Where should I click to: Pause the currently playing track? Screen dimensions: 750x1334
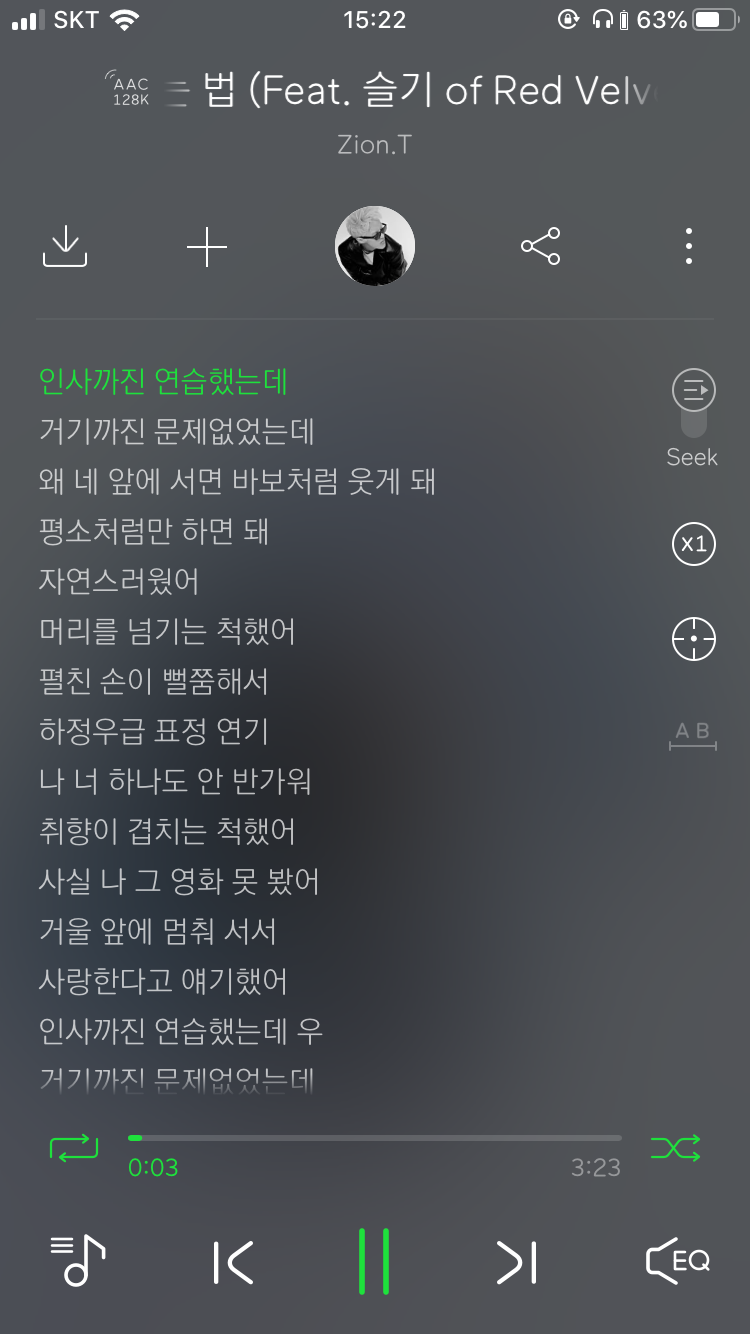pos(375,1263)
